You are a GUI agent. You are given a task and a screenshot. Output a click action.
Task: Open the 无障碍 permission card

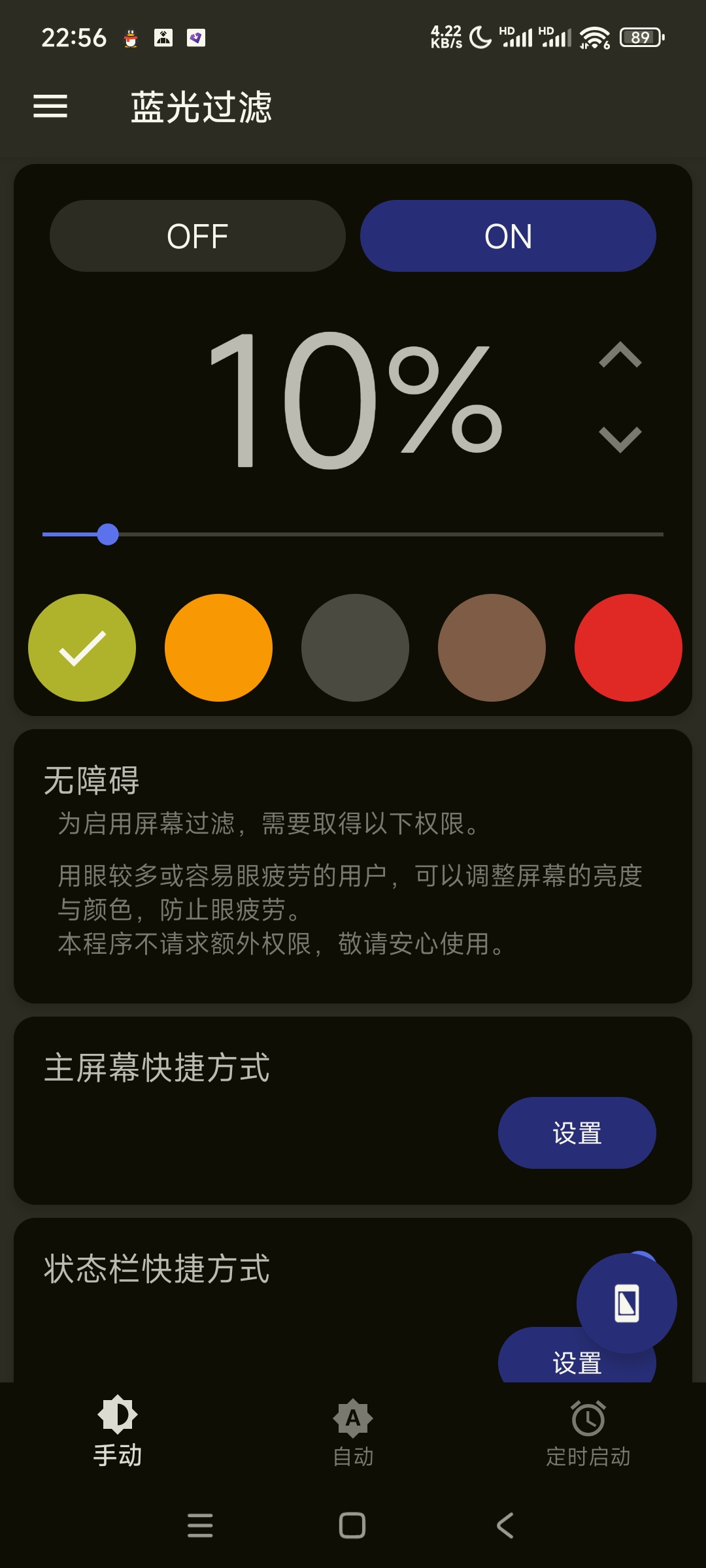pyautogui.click(x=353, y=866)
